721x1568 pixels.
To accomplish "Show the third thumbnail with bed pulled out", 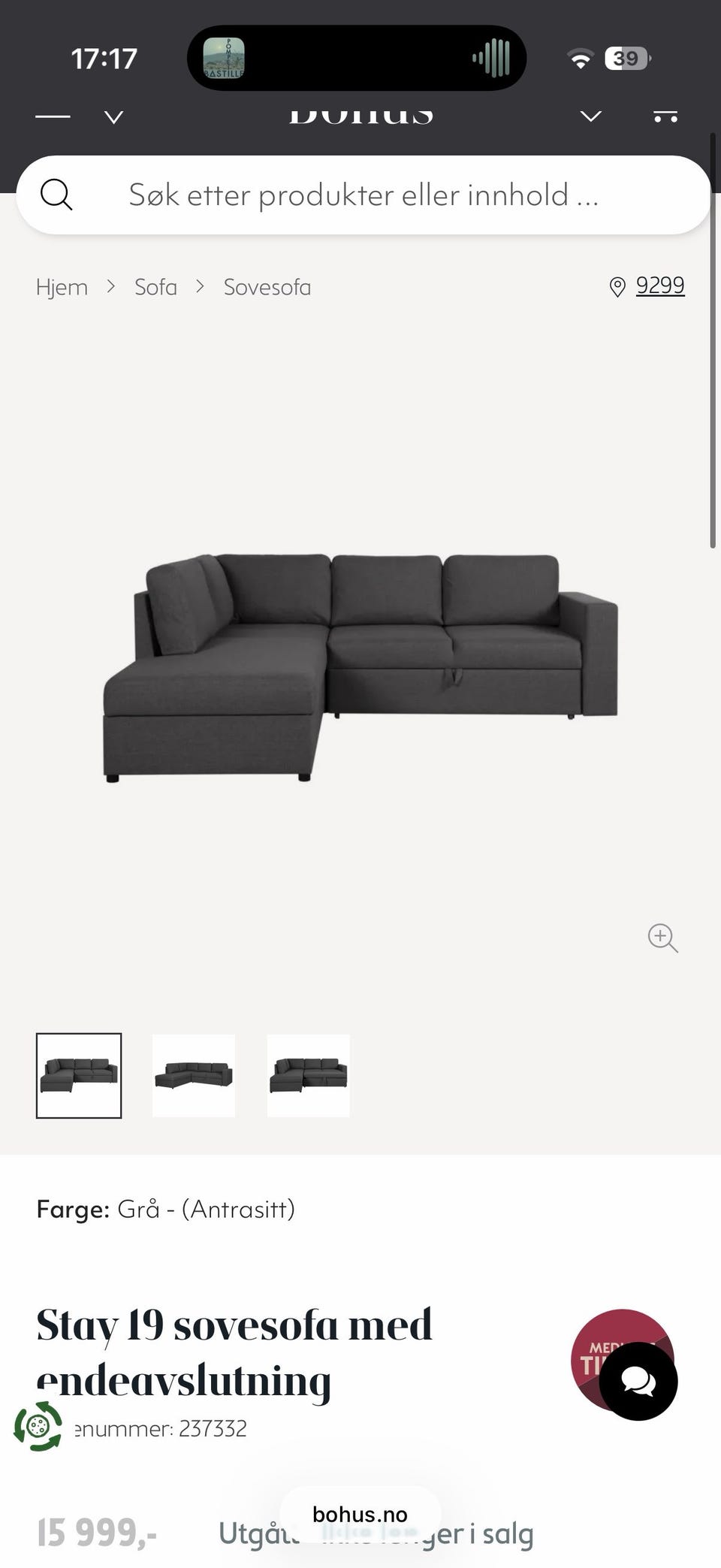I will tap(309, 1075).
